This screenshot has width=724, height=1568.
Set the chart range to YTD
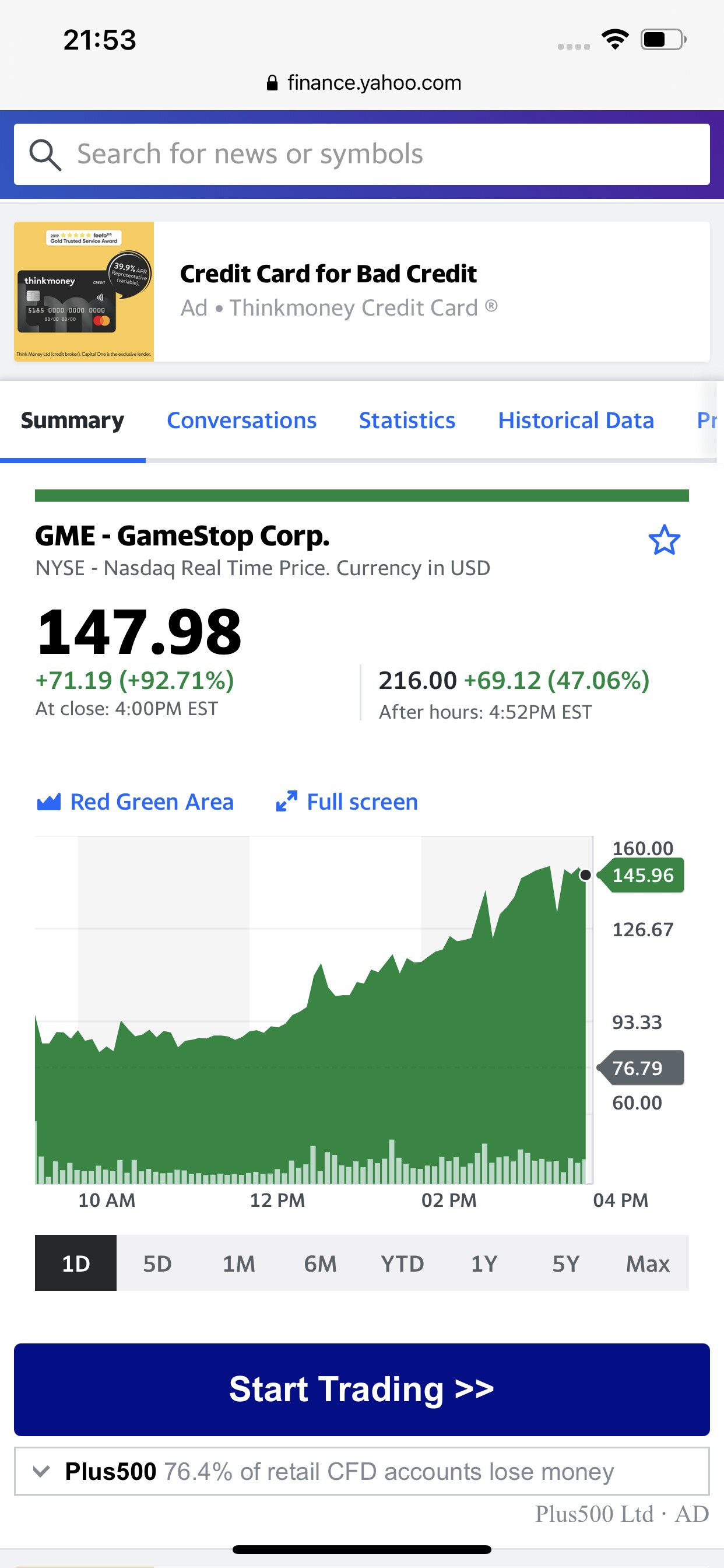point(402,1263)
